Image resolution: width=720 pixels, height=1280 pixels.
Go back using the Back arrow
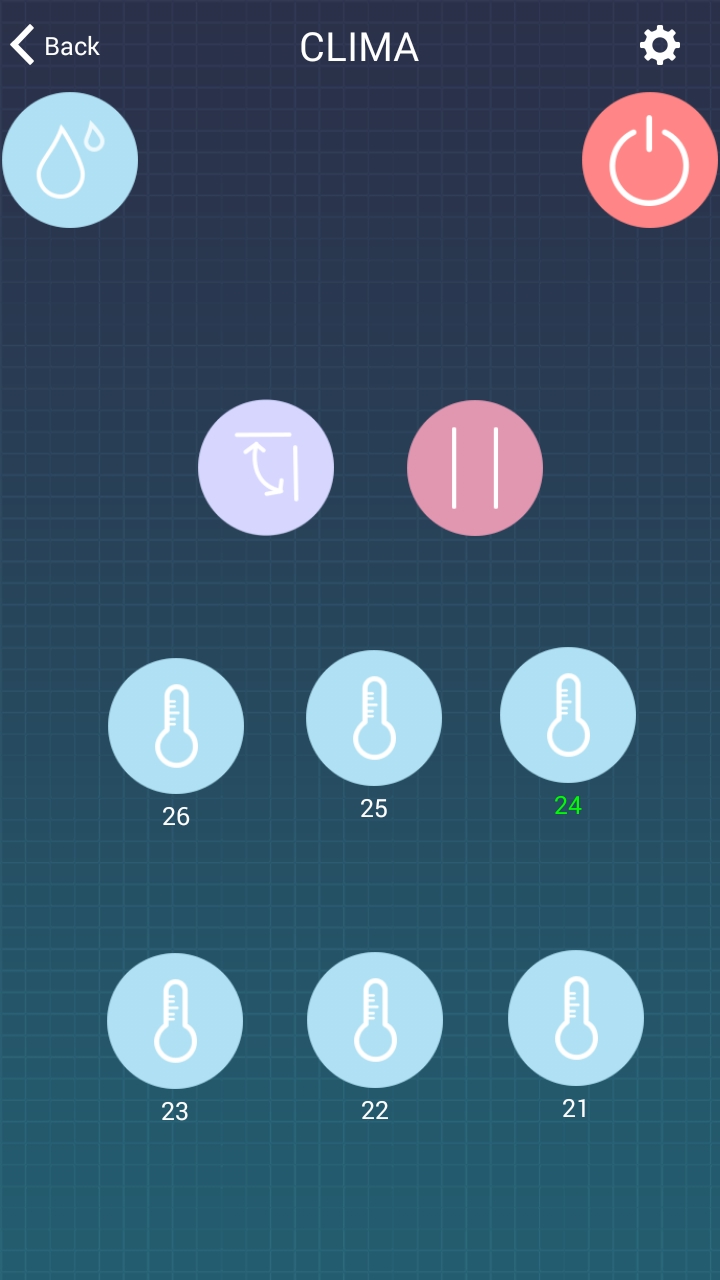54,46
